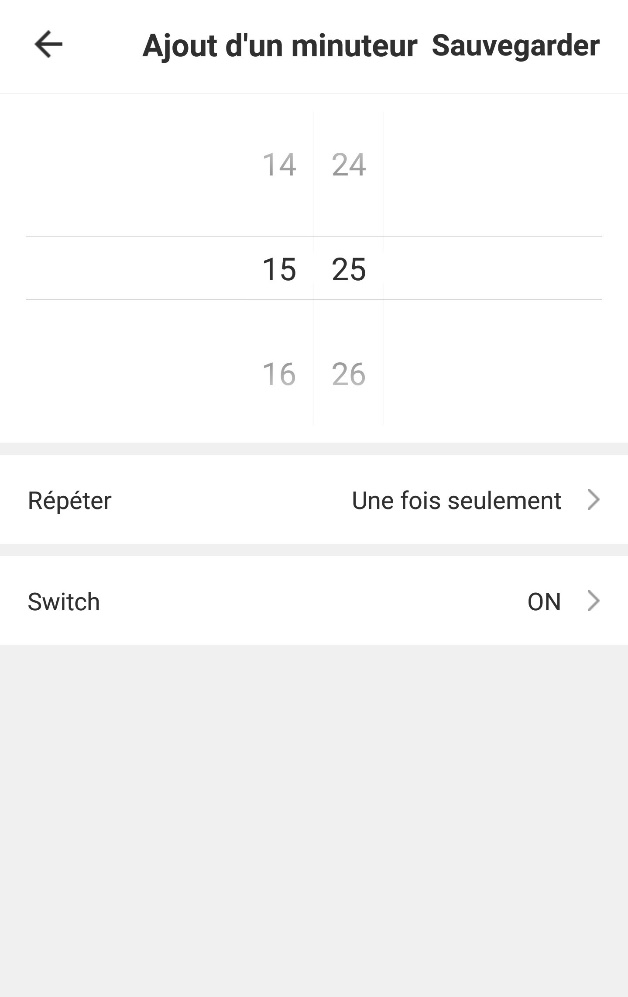Open the Répéter setting row

314,500
